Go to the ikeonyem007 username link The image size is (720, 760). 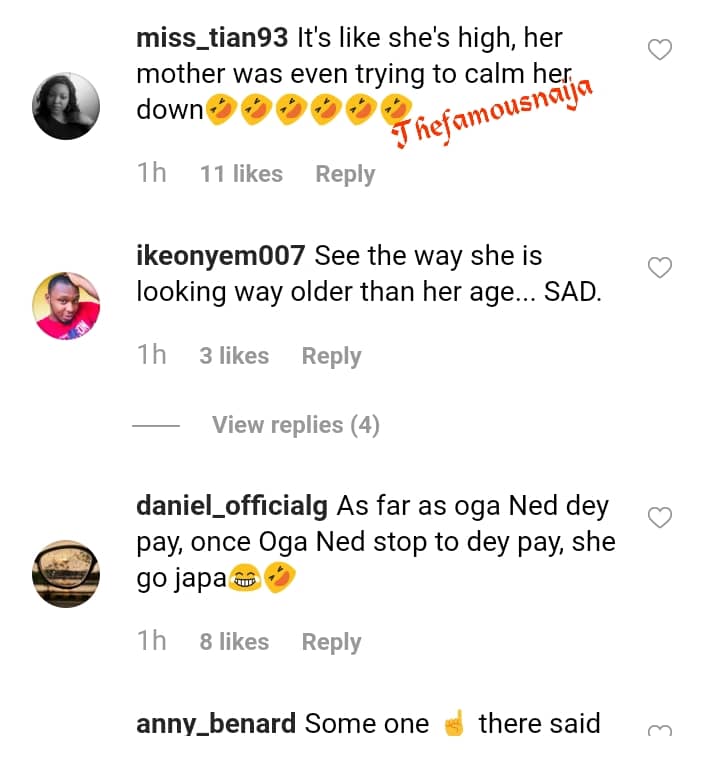(219, 256)
